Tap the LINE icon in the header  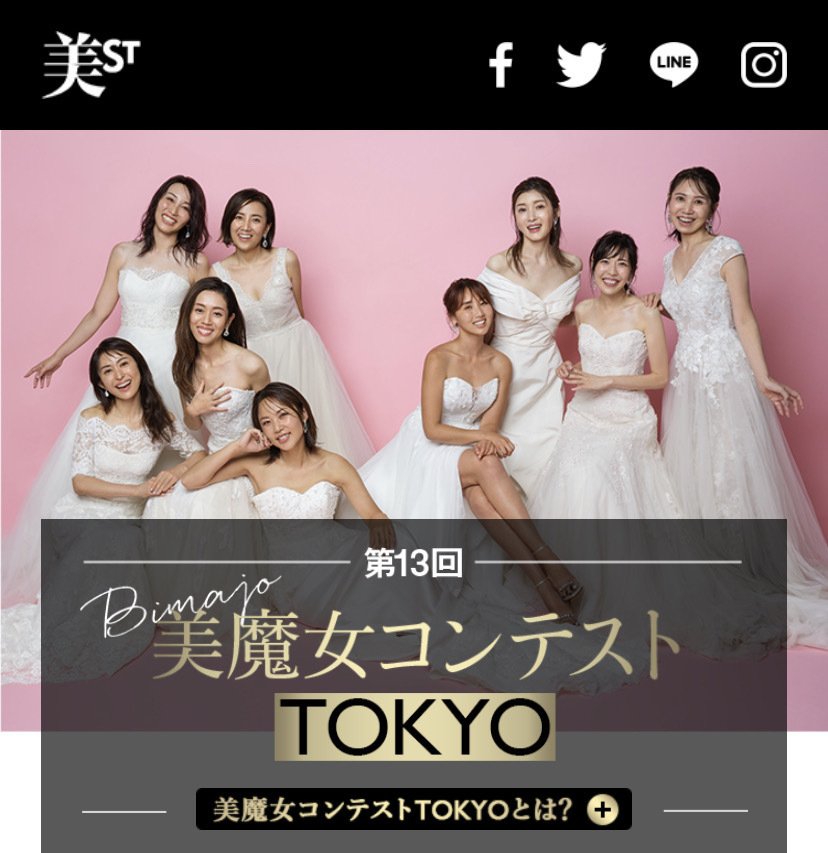click(x=673, y=65)
